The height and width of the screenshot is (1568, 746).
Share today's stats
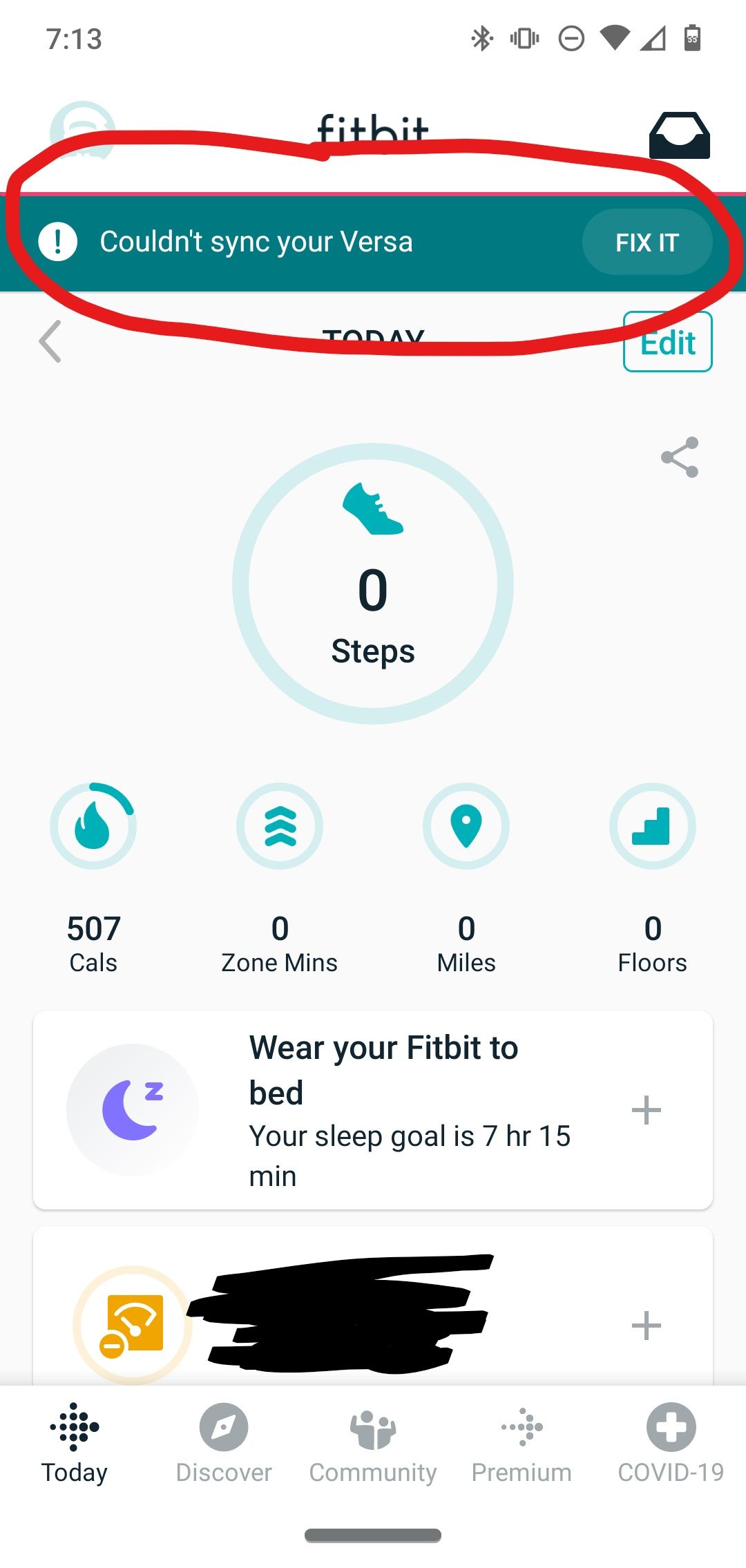click(x=680, y=457)
